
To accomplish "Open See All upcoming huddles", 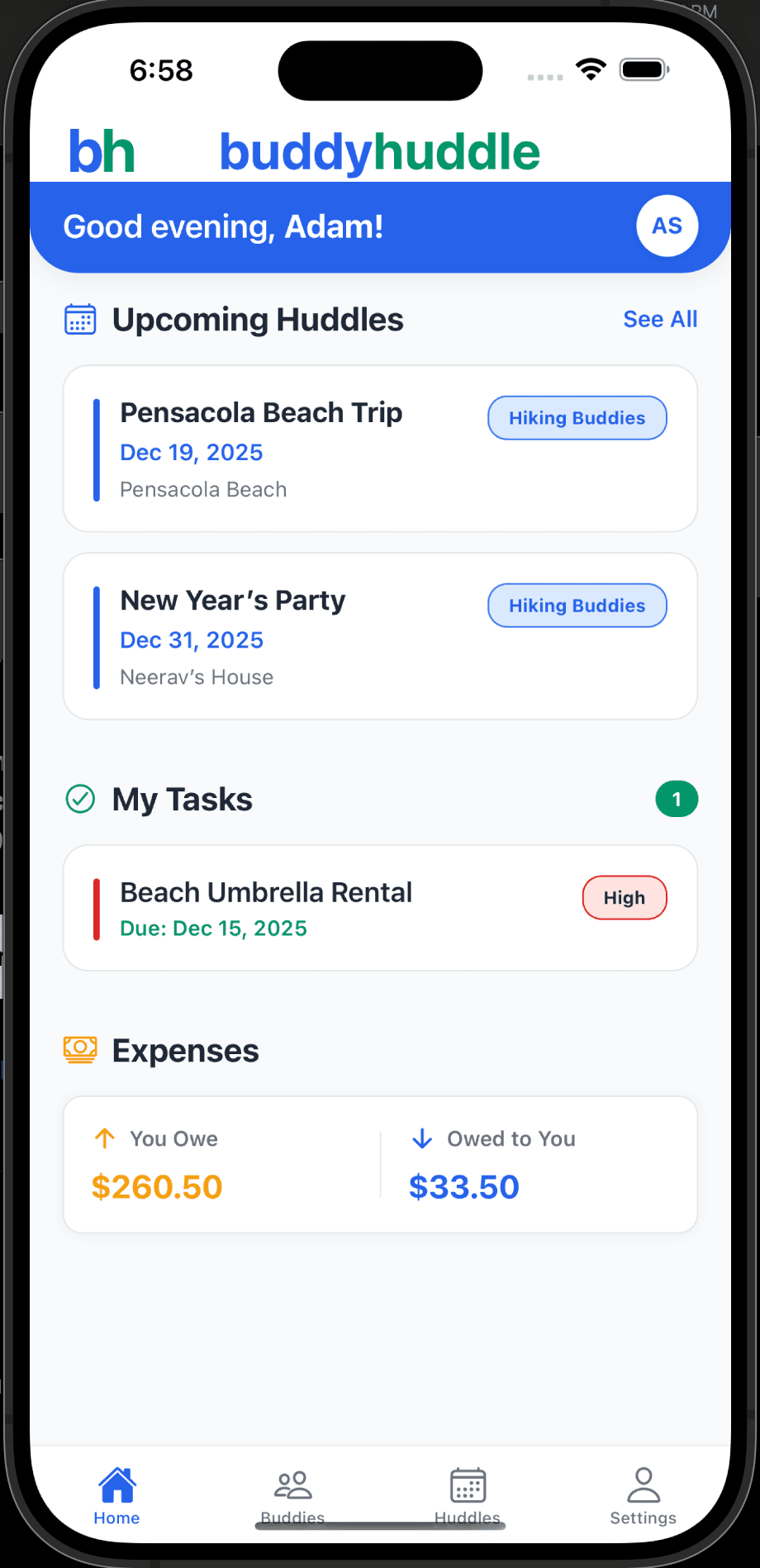I will 659,319.
